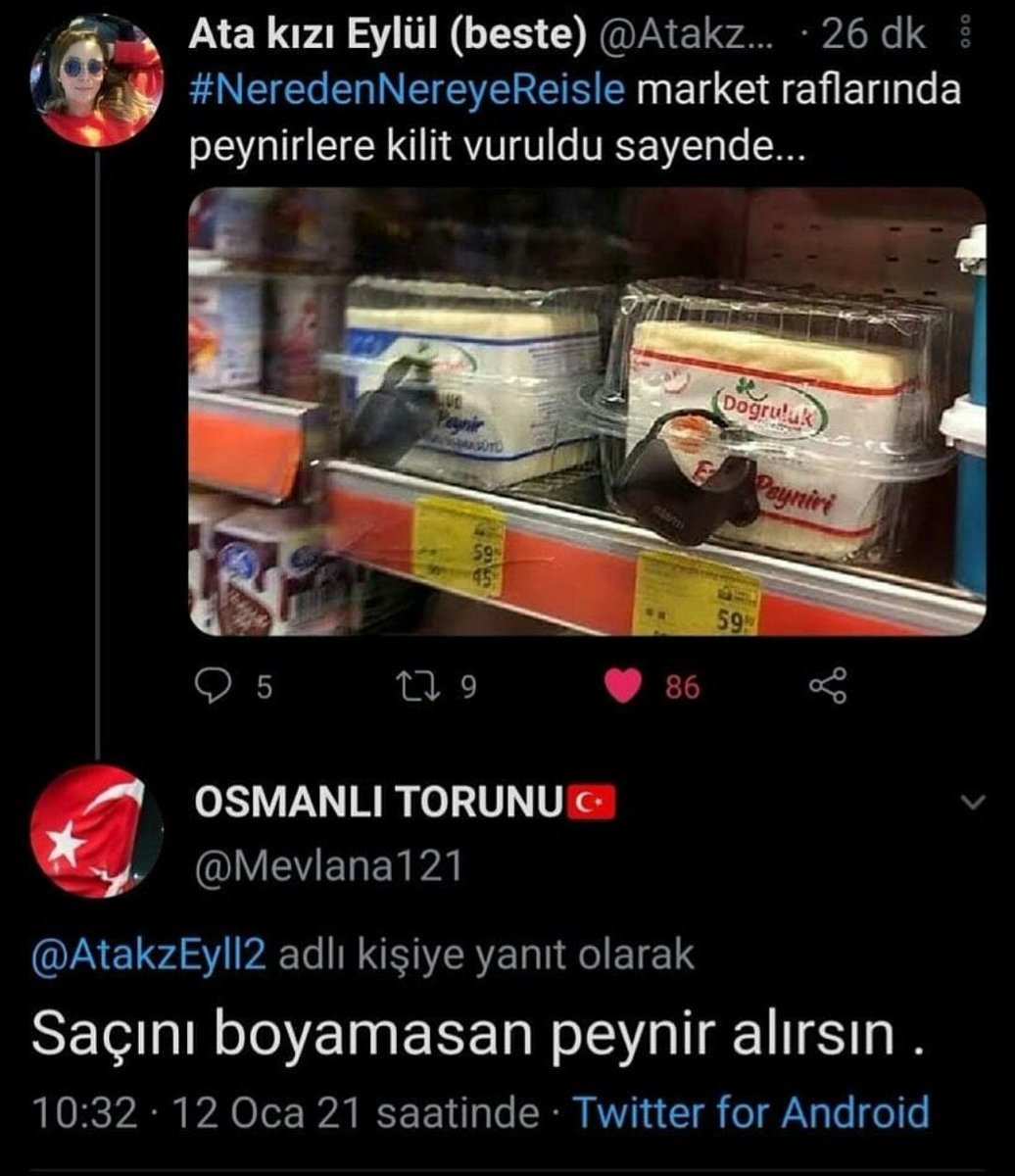Expand the chevron menu on OSMANLI TORUNU's reply
The width and height of the screenshot is (1015, 1176).
[x=972, y=804]
